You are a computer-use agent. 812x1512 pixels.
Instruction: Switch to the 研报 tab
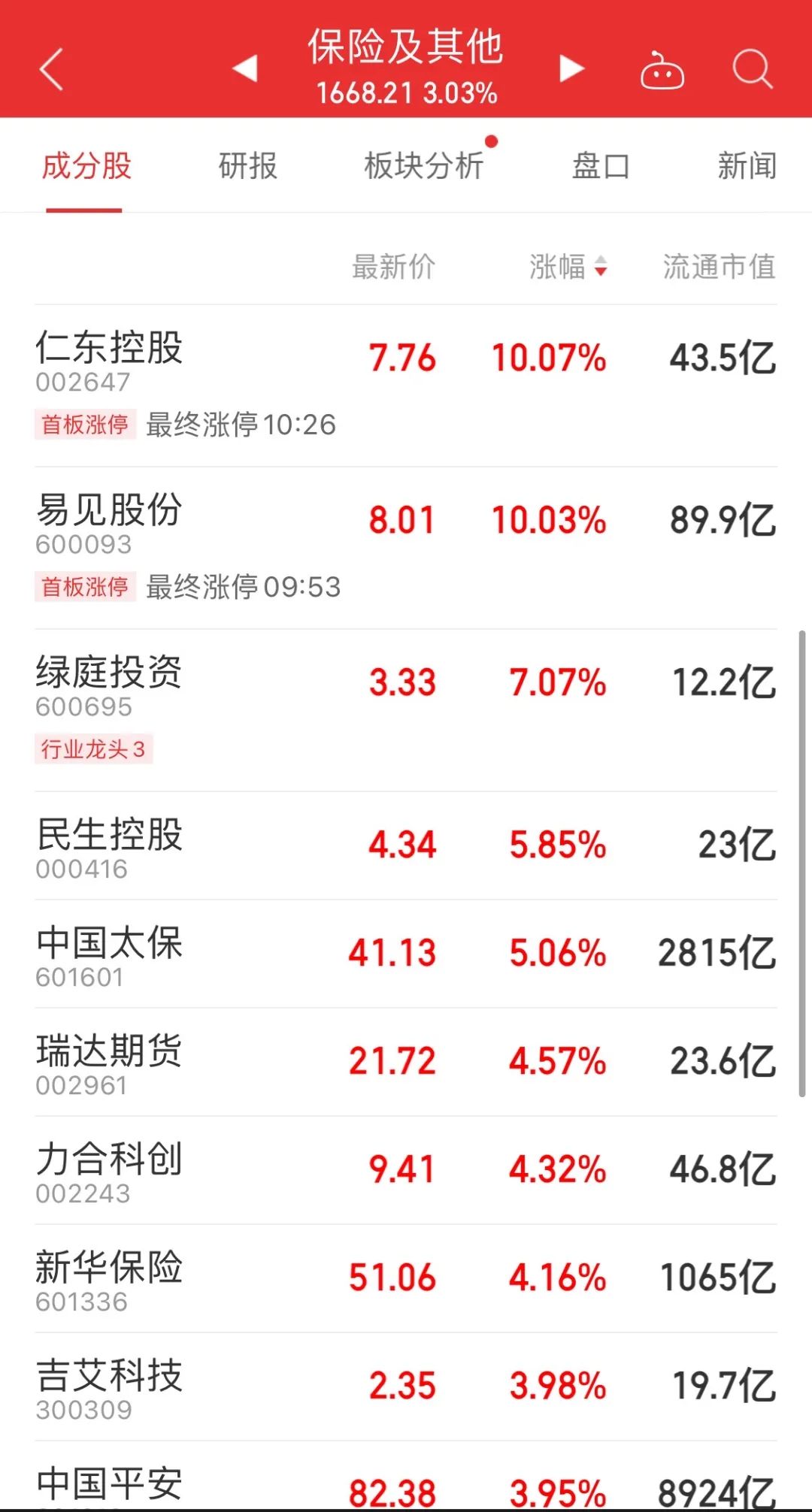248,166
